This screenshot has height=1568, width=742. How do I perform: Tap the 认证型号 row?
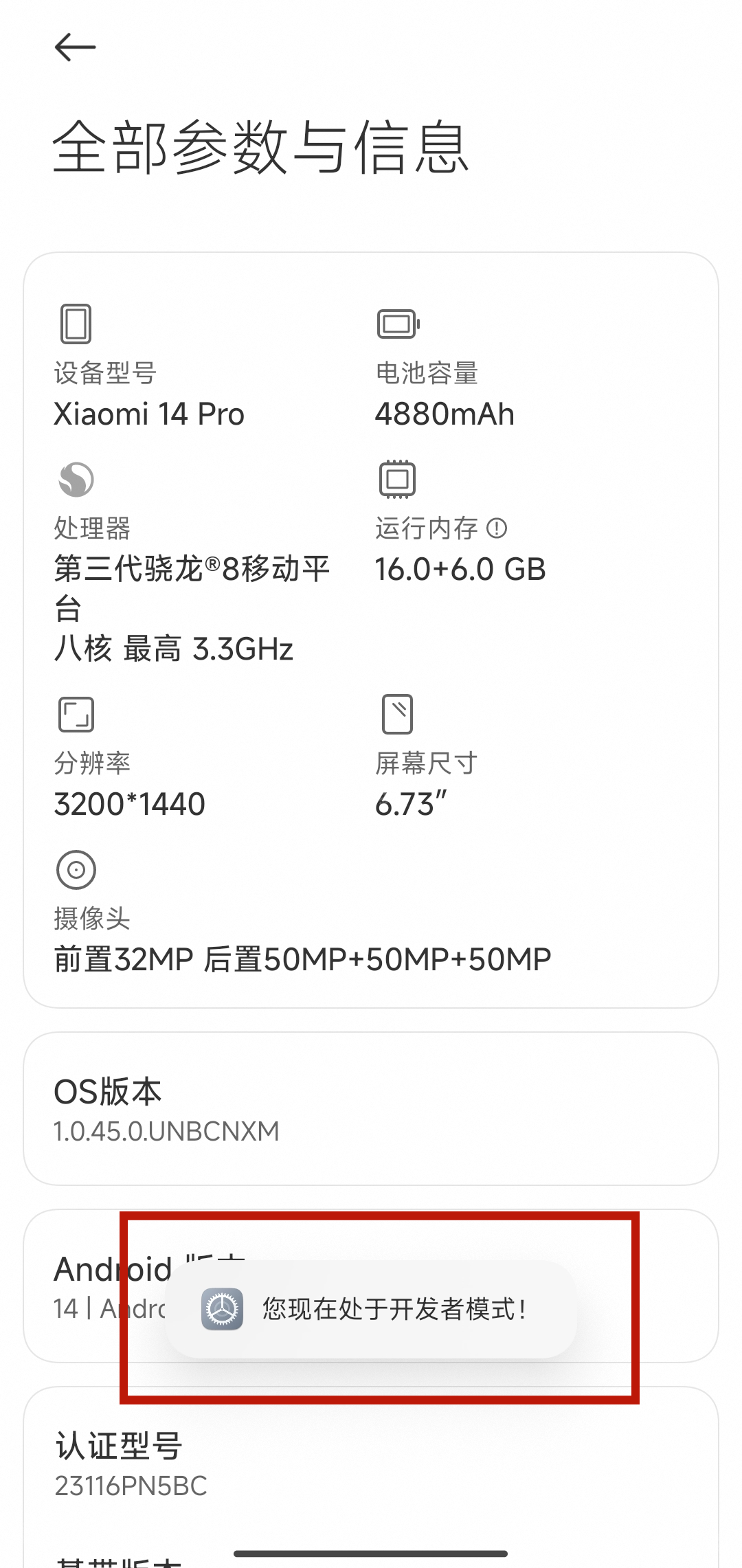[371, 1464]
